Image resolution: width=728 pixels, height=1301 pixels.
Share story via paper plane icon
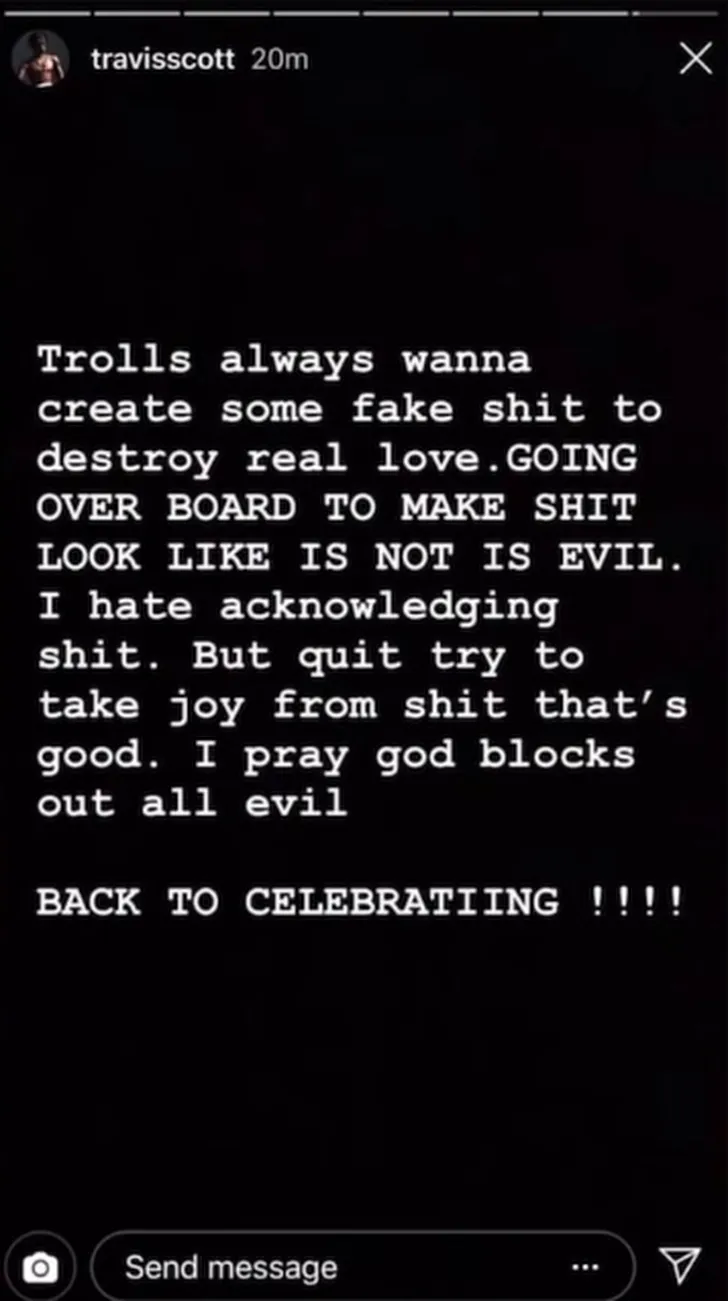[683, 1268]
